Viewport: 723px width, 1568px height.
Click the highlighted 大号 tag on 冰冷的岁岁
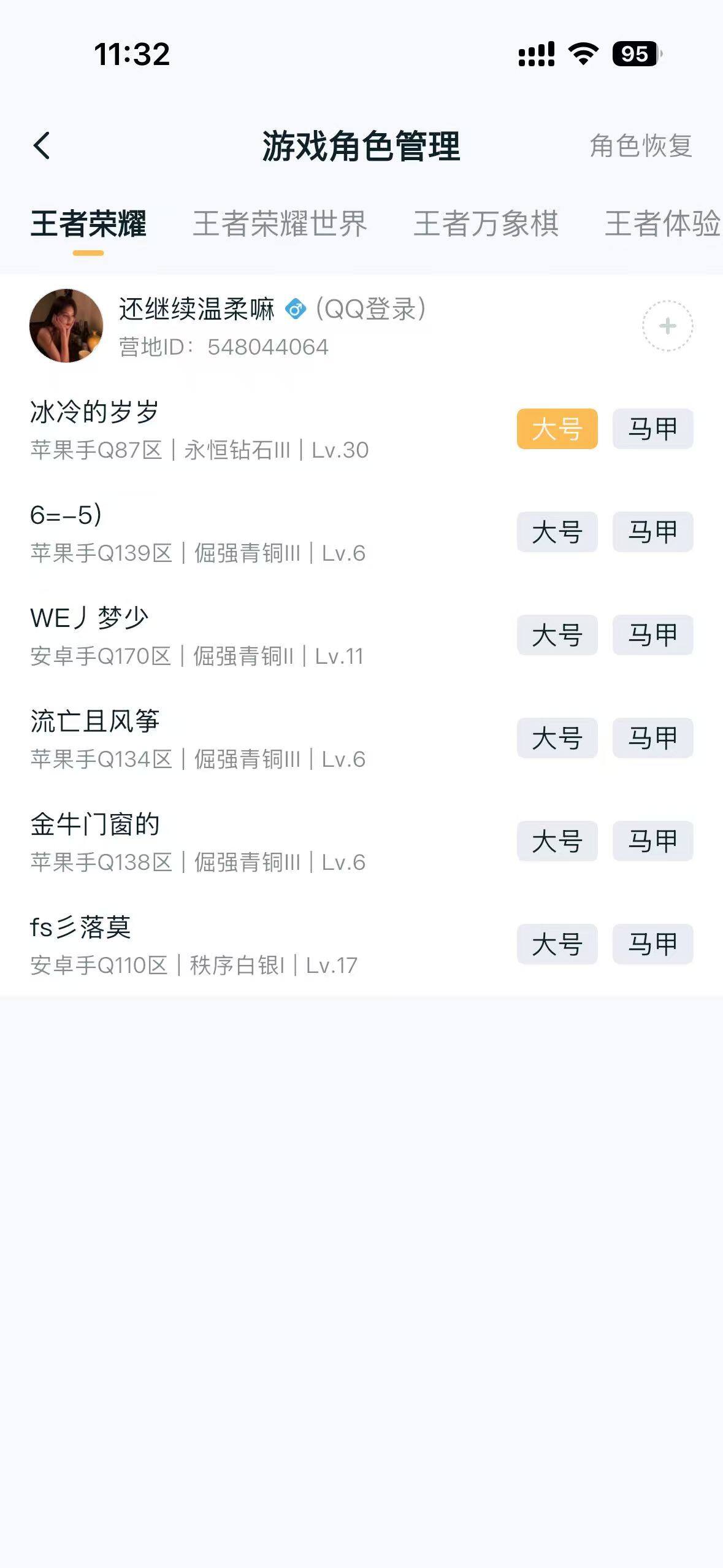pyautogui.click(x=557, y=429)
